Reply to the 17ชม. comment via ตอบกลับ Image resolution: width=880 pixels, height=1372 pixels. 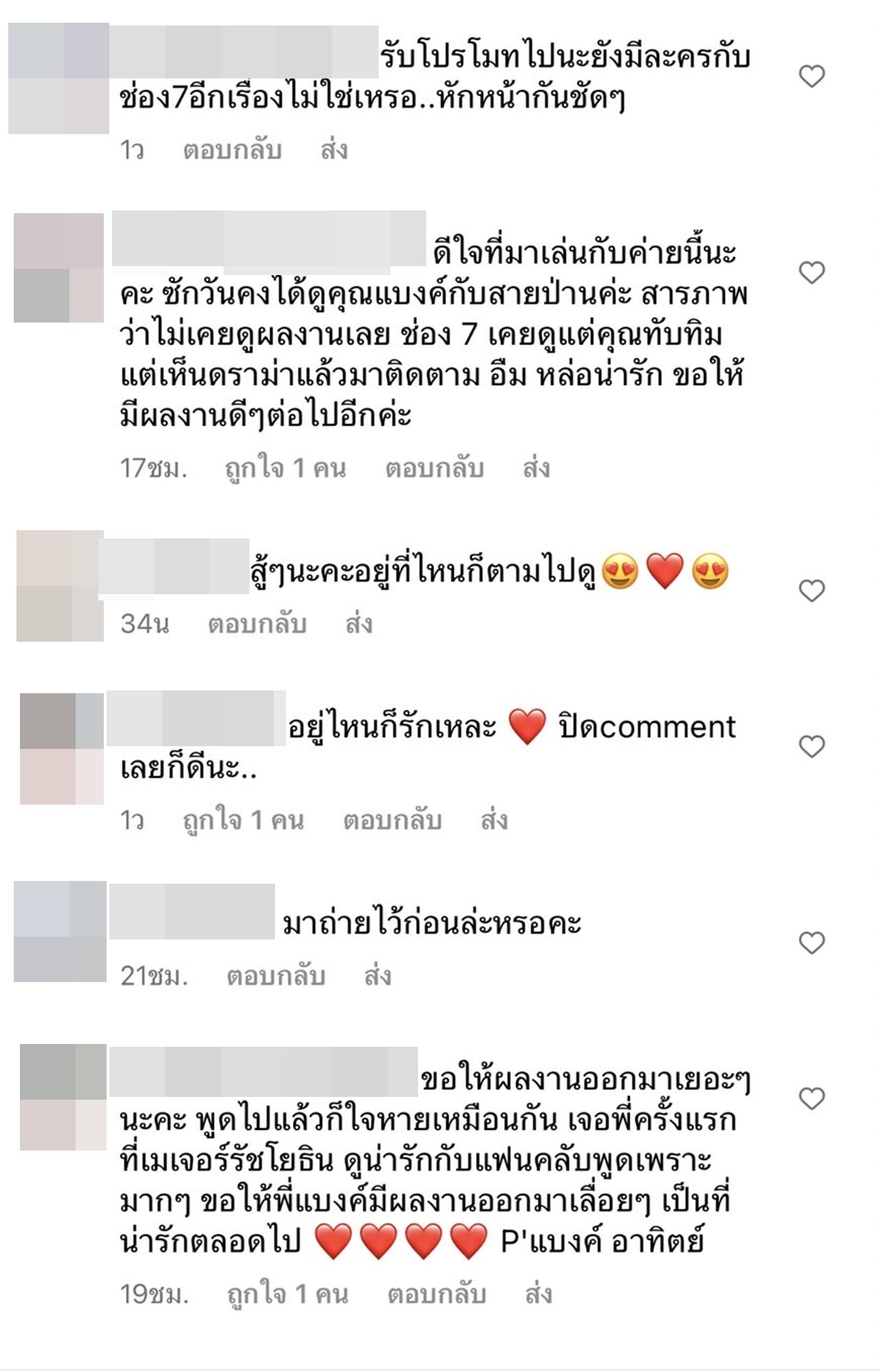[434, 468]
